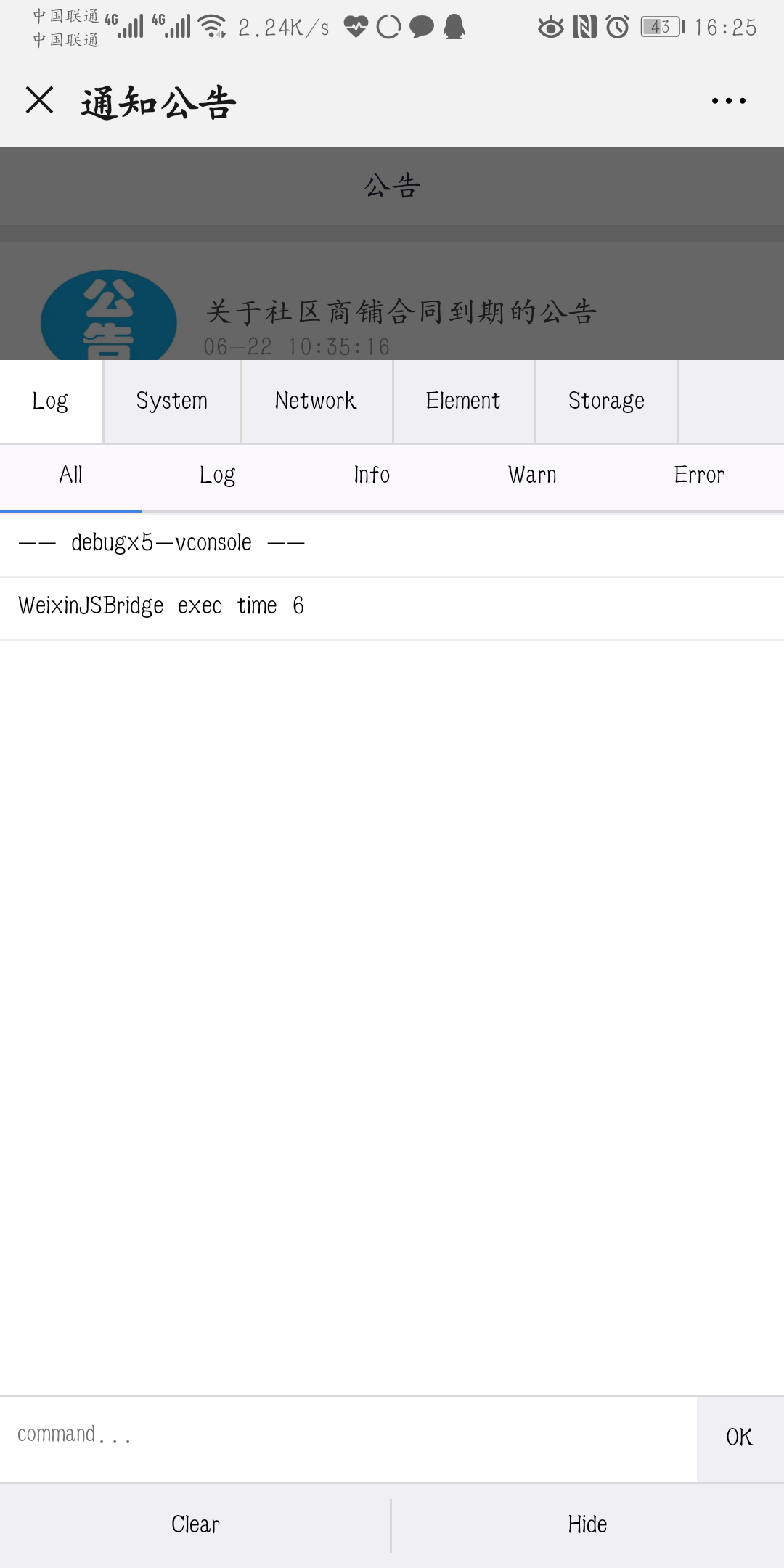Filter console by Info level
784x1568 pixels.
[x=372, y=475]
